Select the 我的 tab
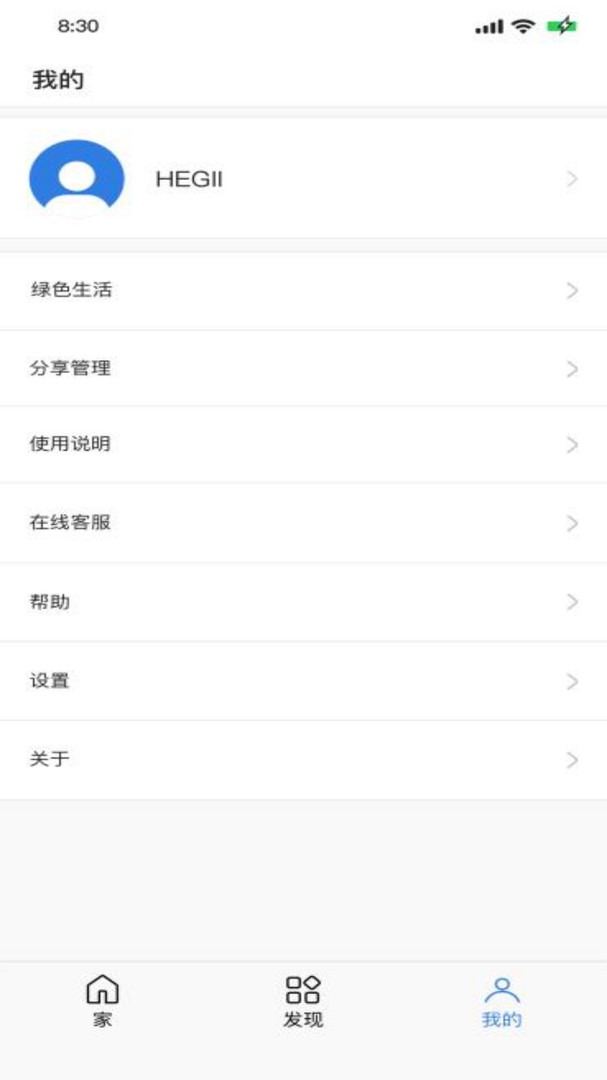 (502, 1002)
